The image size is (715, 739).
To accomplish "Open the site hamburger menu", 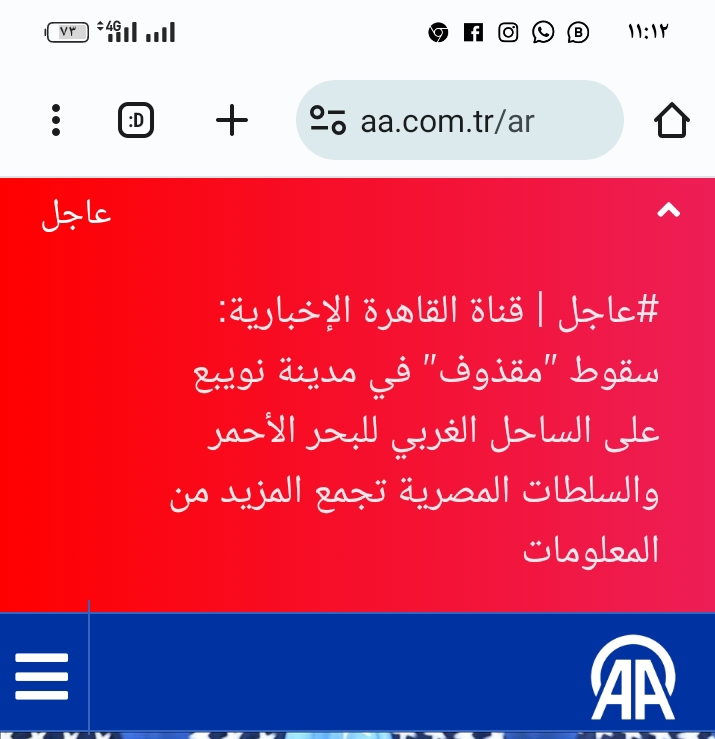I will pos(42,677).
